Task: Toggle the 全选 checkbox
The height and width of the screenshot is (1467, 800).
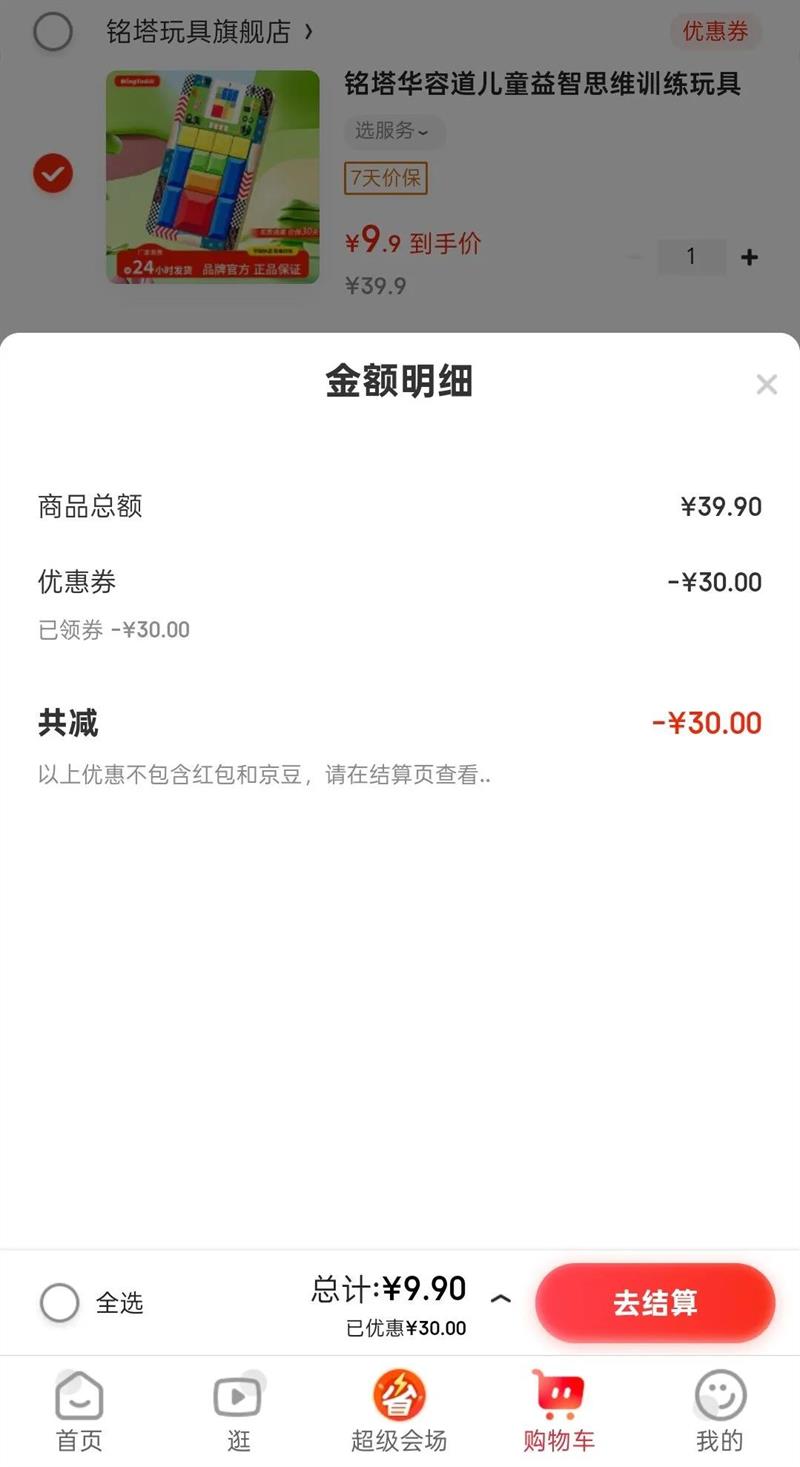Action: tap(60, 1303)
